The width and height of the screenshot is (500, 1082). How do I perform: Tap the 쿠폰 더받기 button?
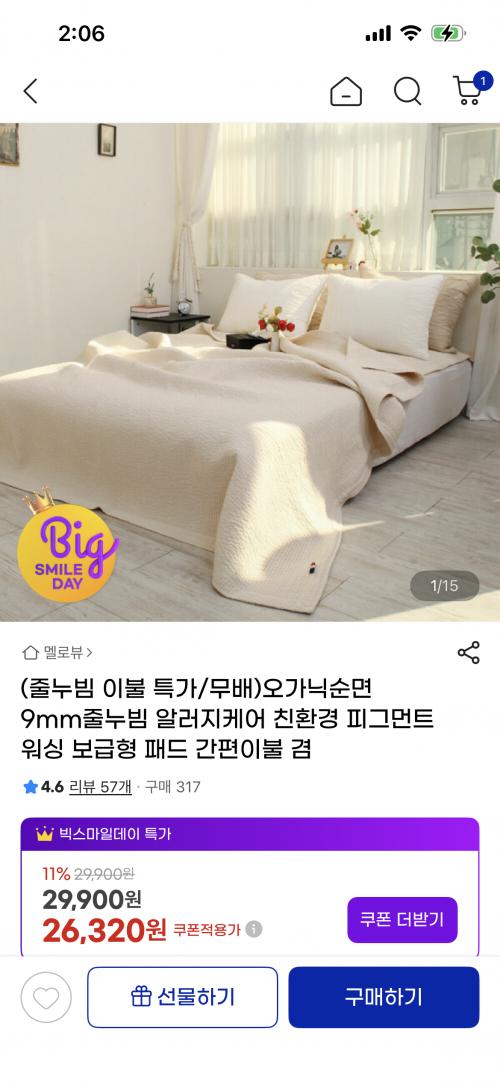click(402, 919)
